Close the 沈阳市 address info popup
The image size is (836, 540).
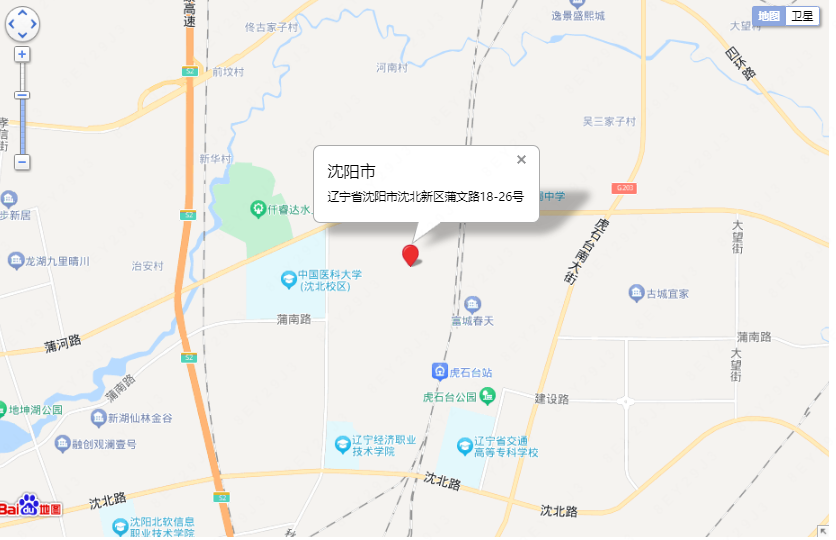[521, 159]
